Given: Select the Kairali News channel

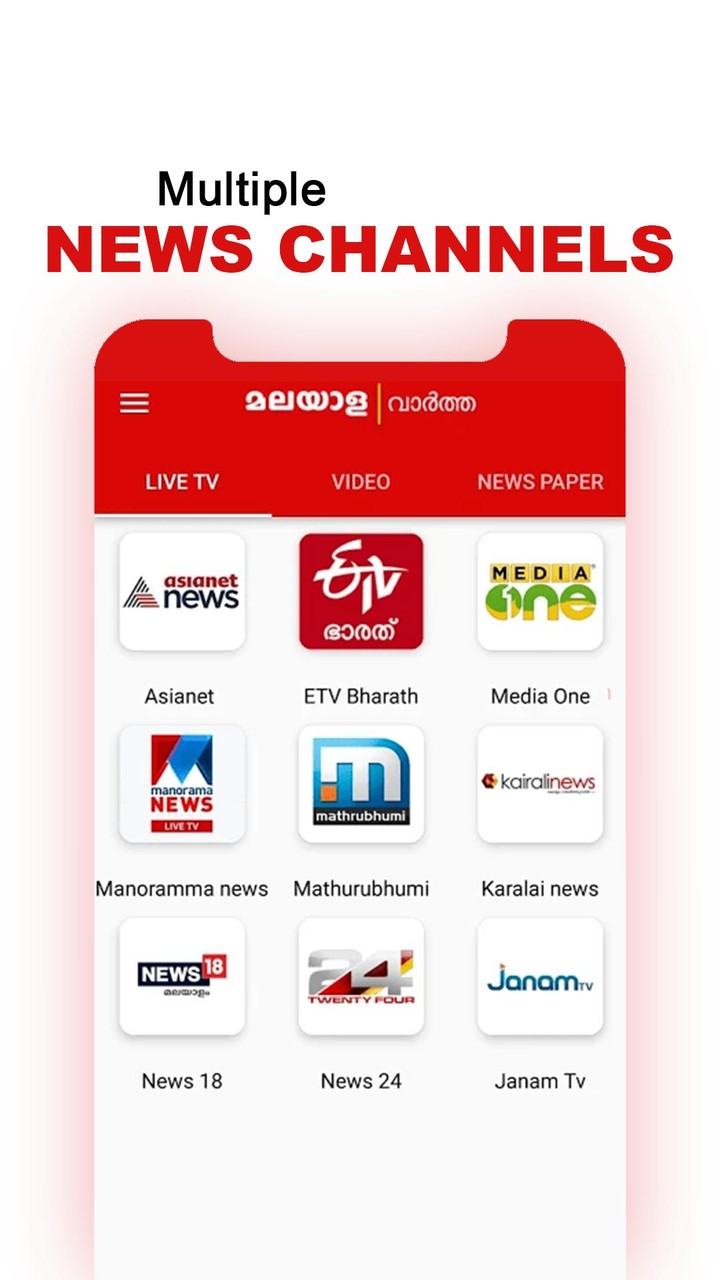Looking at the screenshot, I should (x=539, y=784).
